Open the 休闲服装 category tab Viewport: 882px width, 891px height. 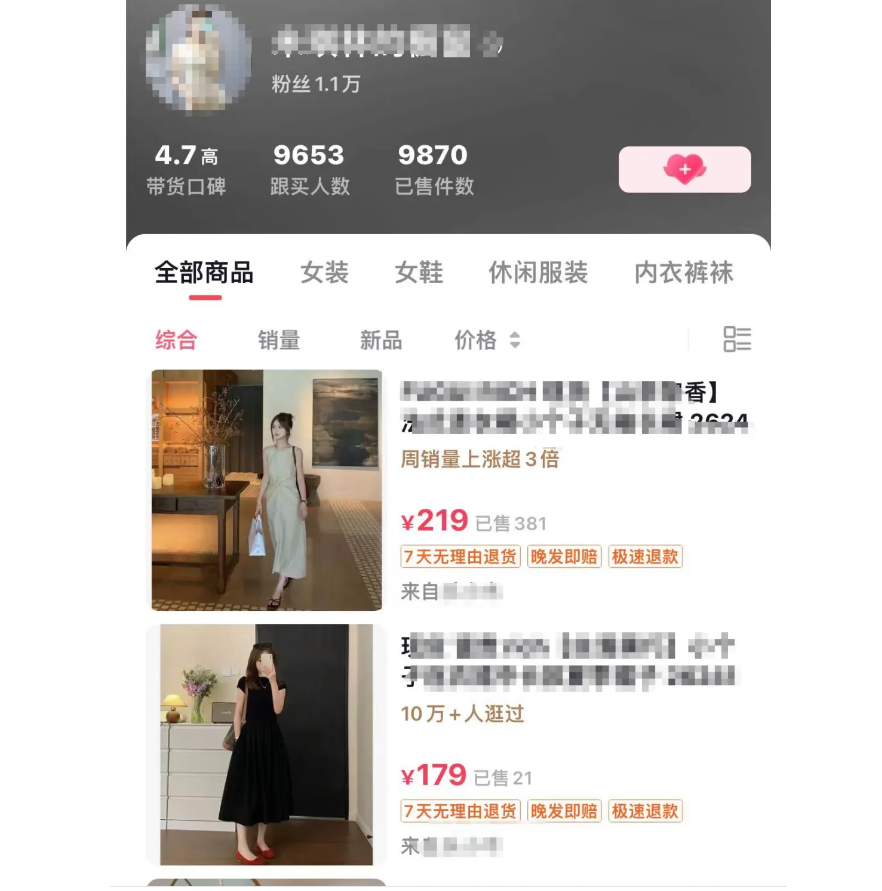[538, 272]
